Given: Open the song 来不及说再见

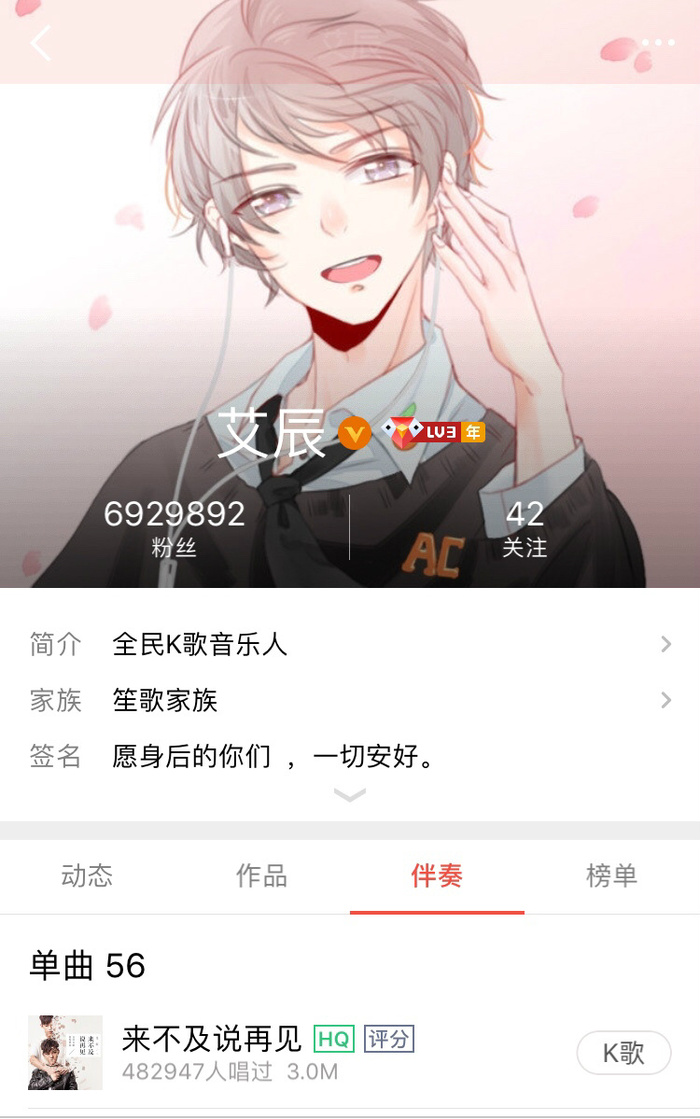Looking at the screenshot, I should 211,1040.
